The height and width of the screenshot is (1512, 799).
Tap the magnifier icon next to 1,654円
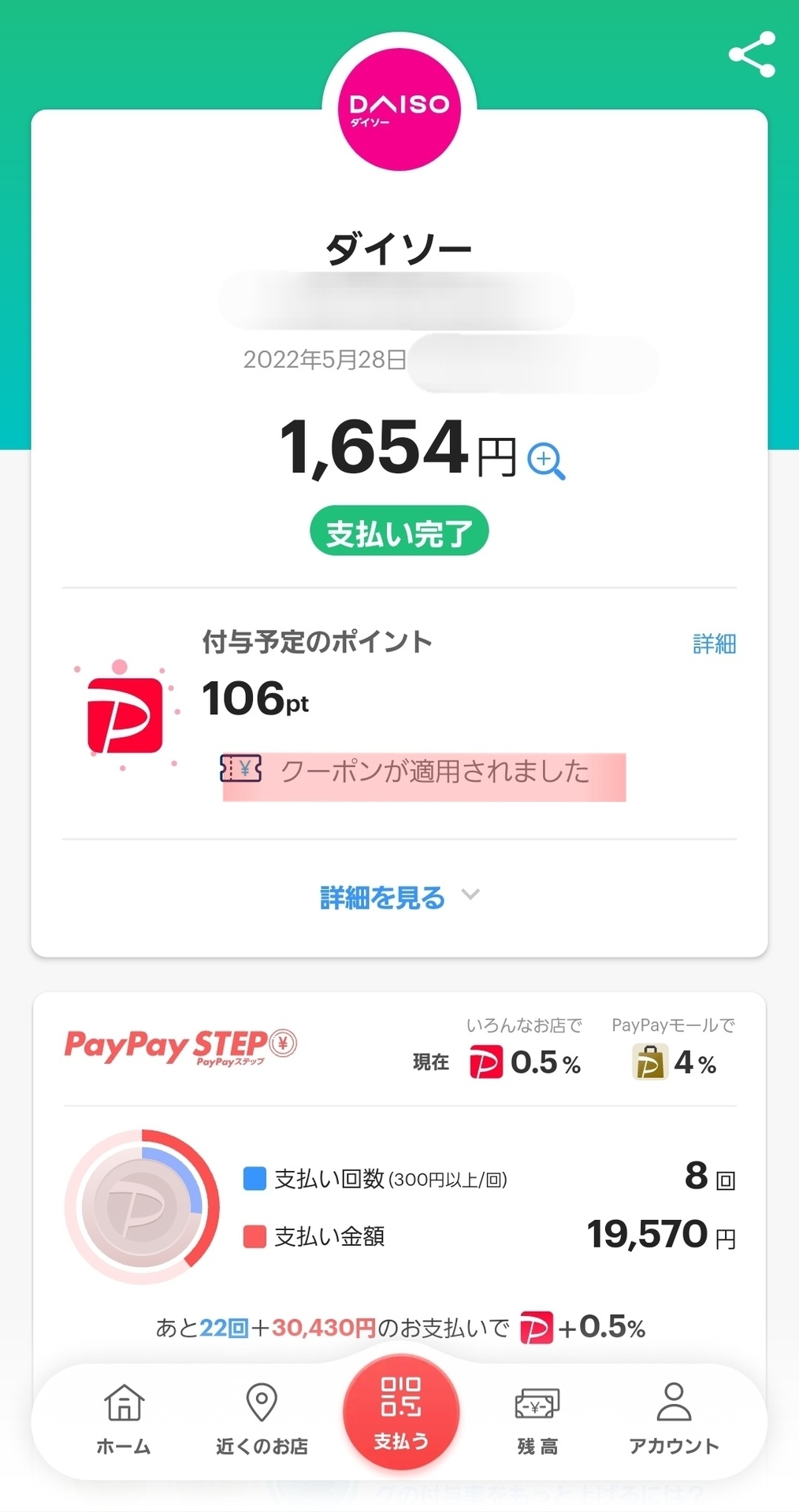click(546, 461)
